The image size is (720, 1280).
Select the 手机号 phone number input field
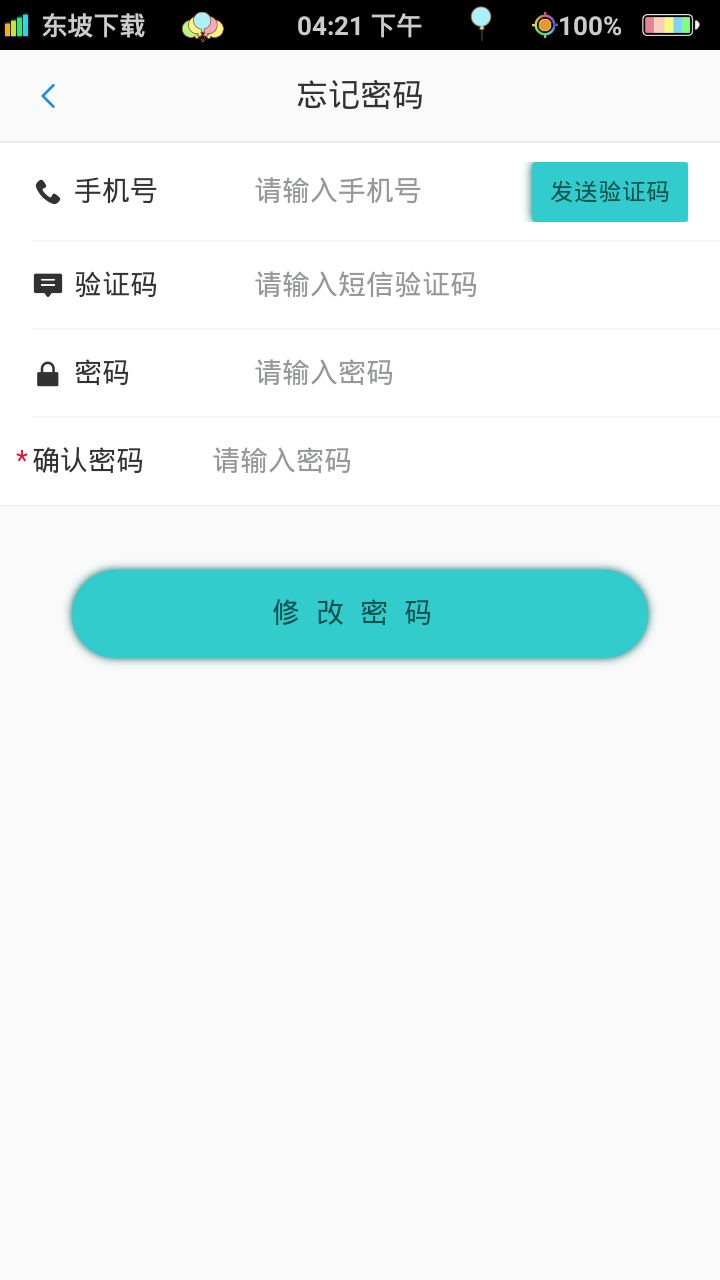click(x=380, y=190)
